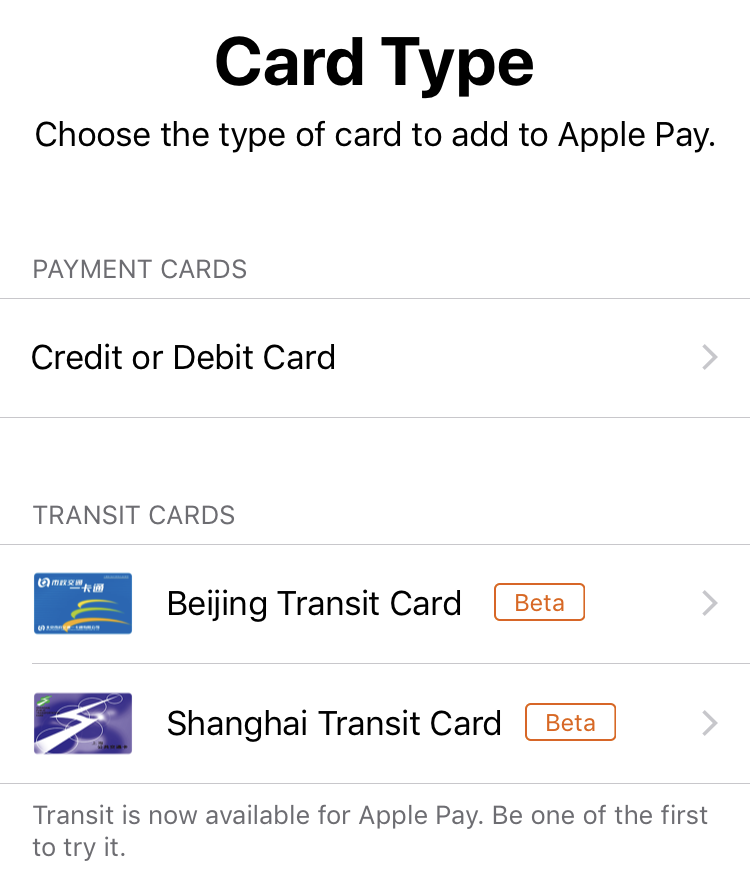The width and height of the screenshot is (750, 888).
Task: Click the Beta badge for Shanghai Transit Card
Action: coord(570,722)
